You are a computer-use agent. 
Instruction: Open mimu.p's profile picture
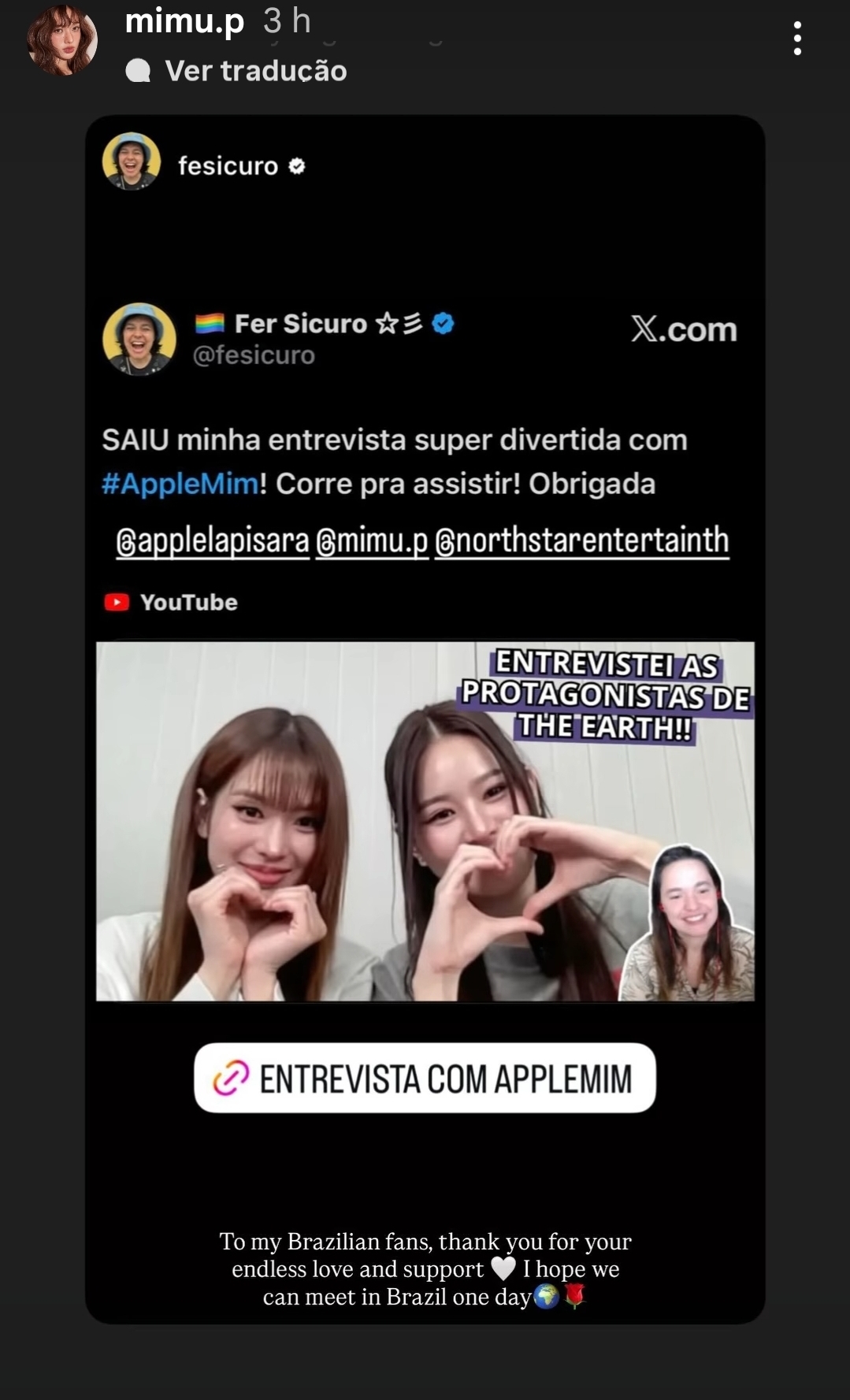62,40
